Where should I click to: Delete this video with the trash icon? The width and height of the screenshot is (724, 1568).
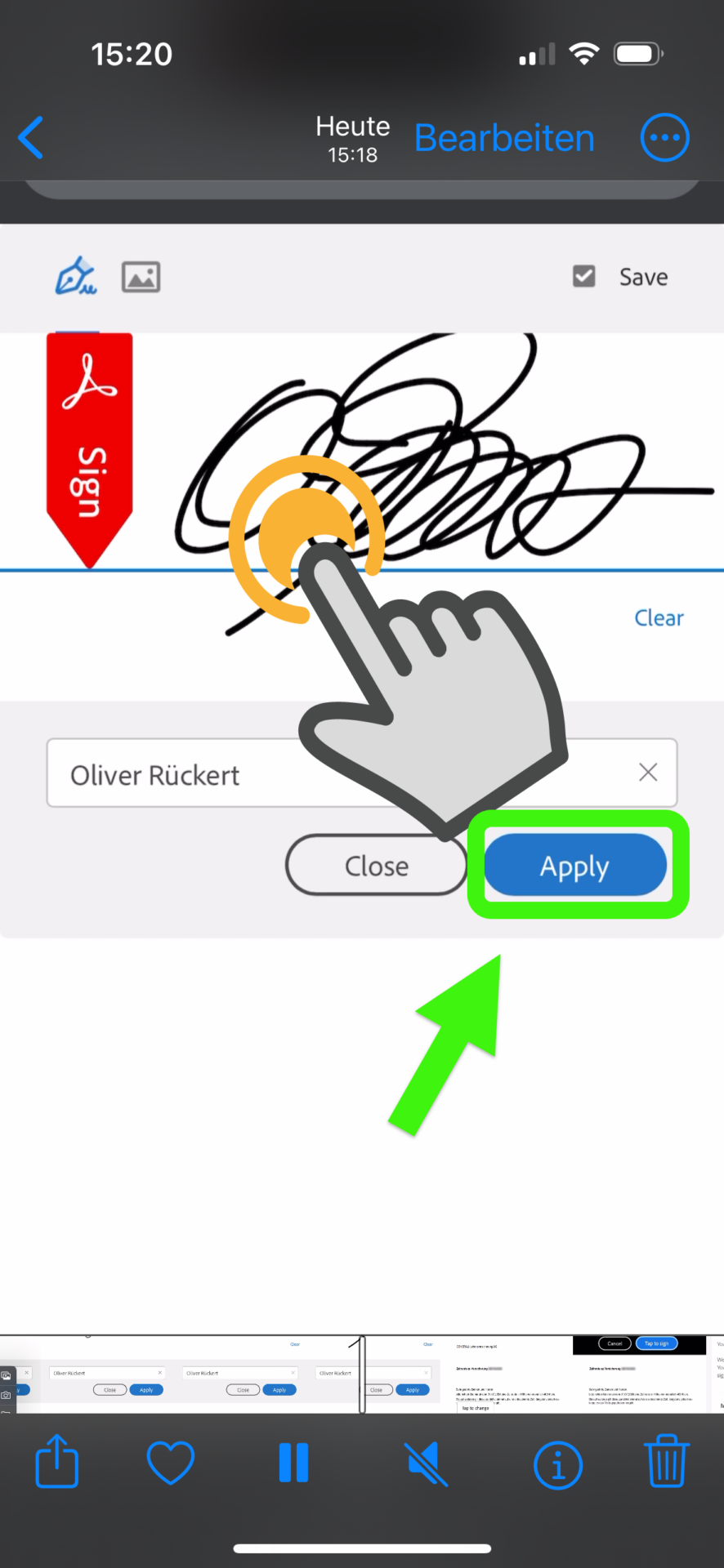click(x=667, y=1461)
